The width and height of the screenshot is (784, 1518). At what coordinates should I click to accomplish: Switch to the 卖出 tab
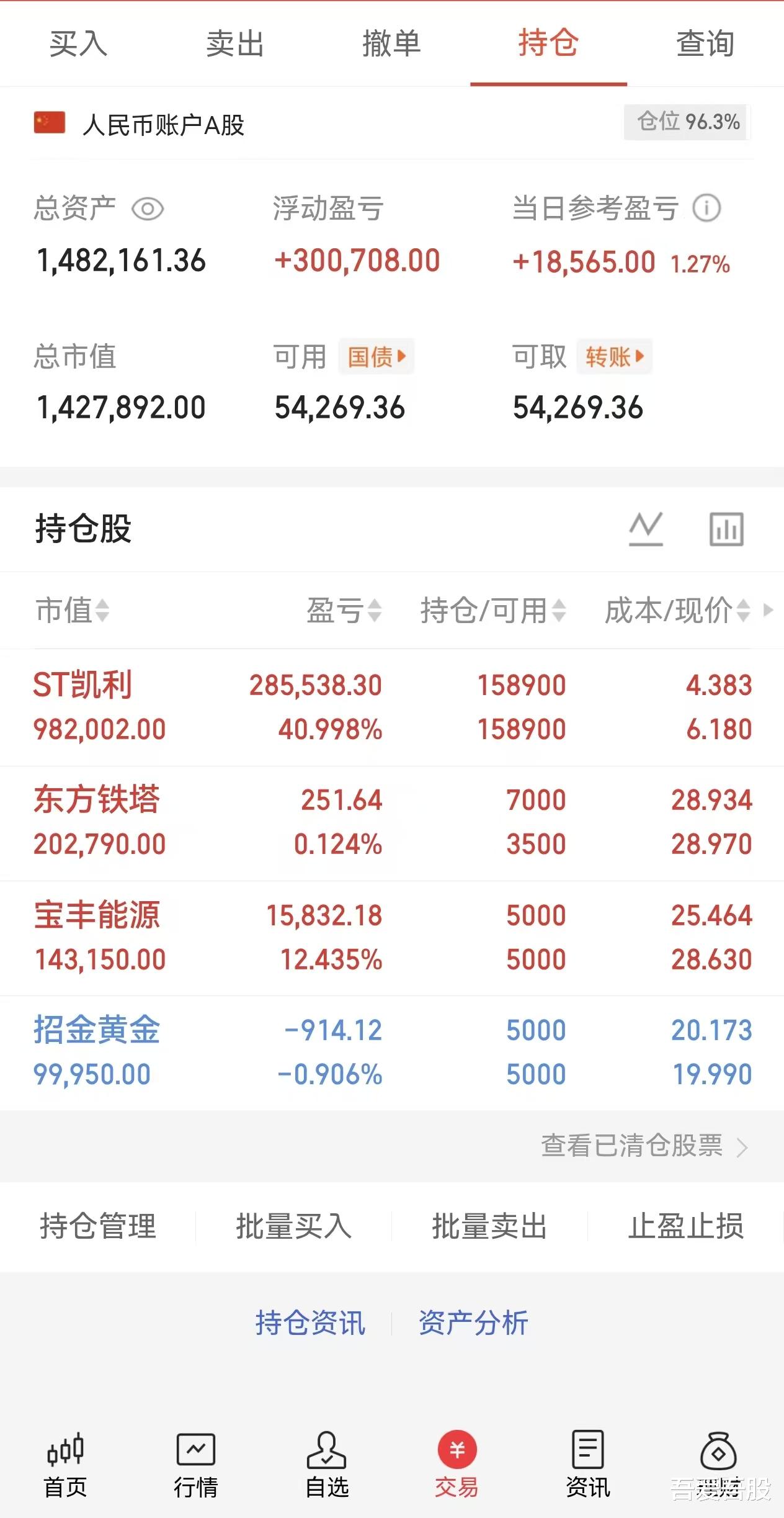coord(235,44)
